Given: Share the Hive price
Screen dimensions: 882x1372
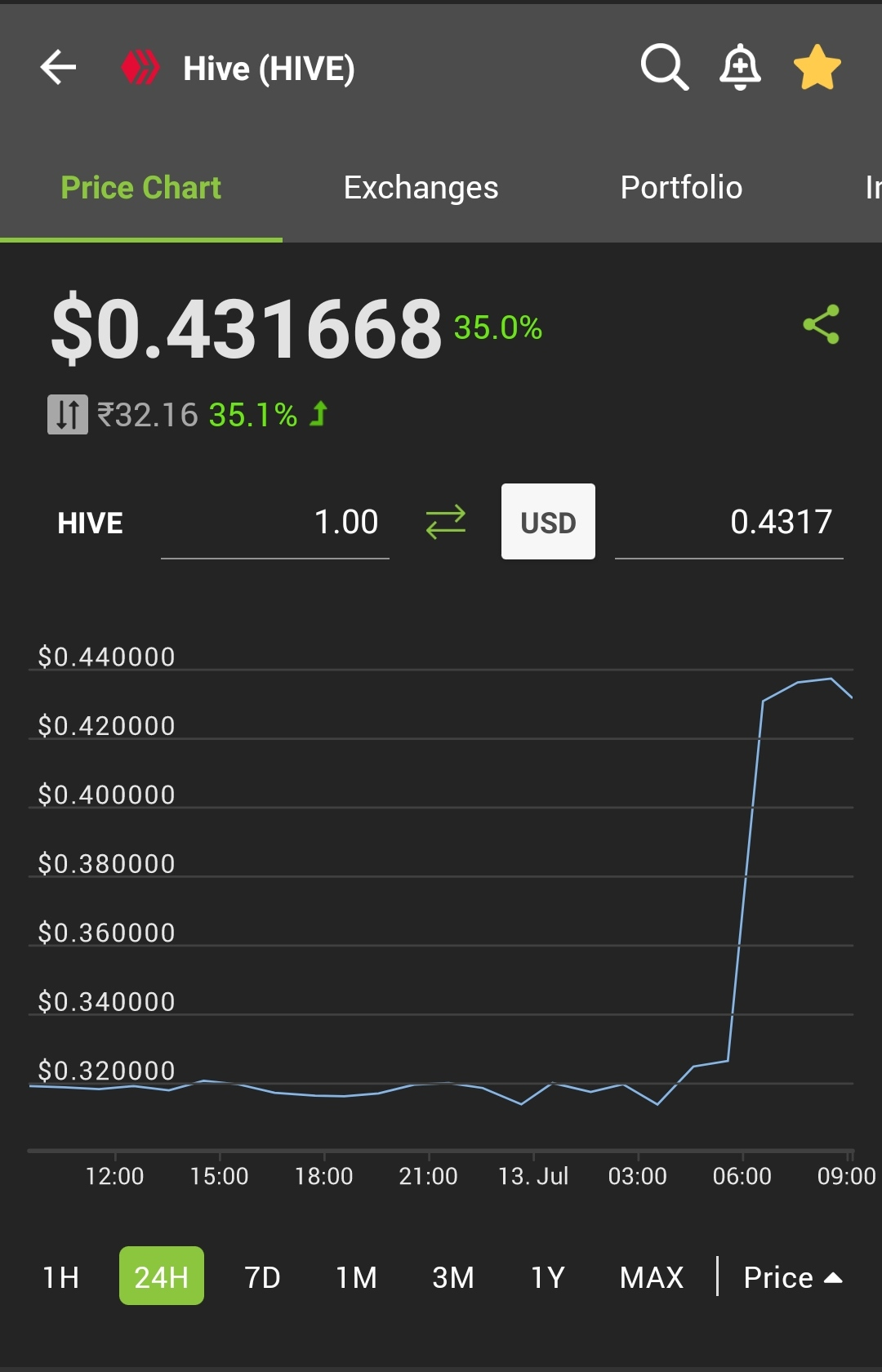Looking at the screenshot, I should coord(822,324).
